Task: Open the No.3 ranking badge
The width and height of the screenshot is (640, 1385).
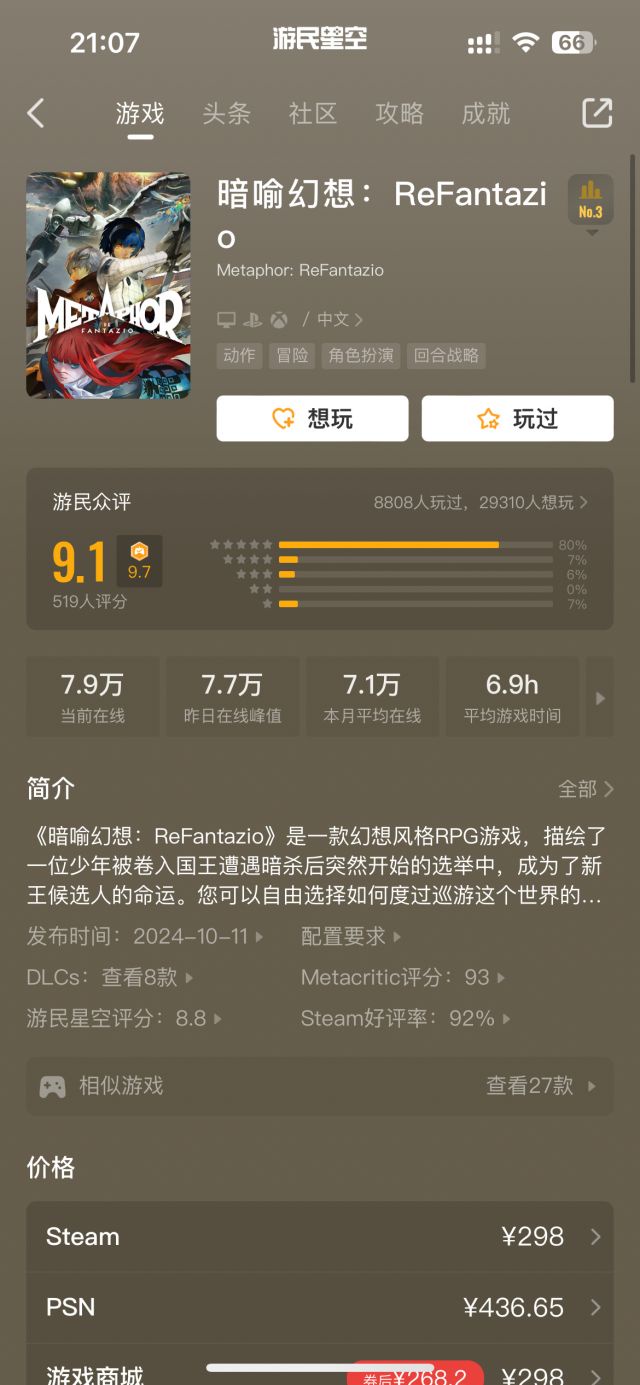Action: pyautogui.click(x=590, y=202)
